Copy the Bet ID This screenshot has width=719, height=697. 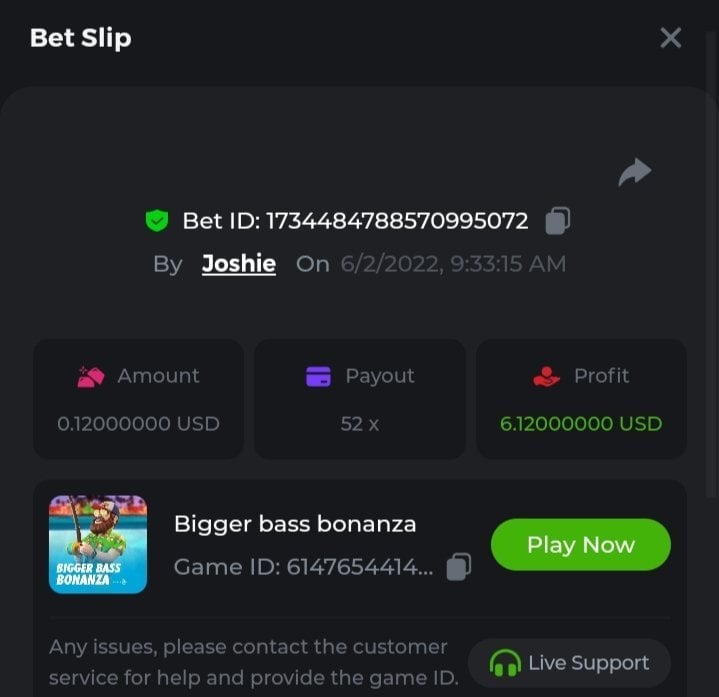click(x=558, y=220)
